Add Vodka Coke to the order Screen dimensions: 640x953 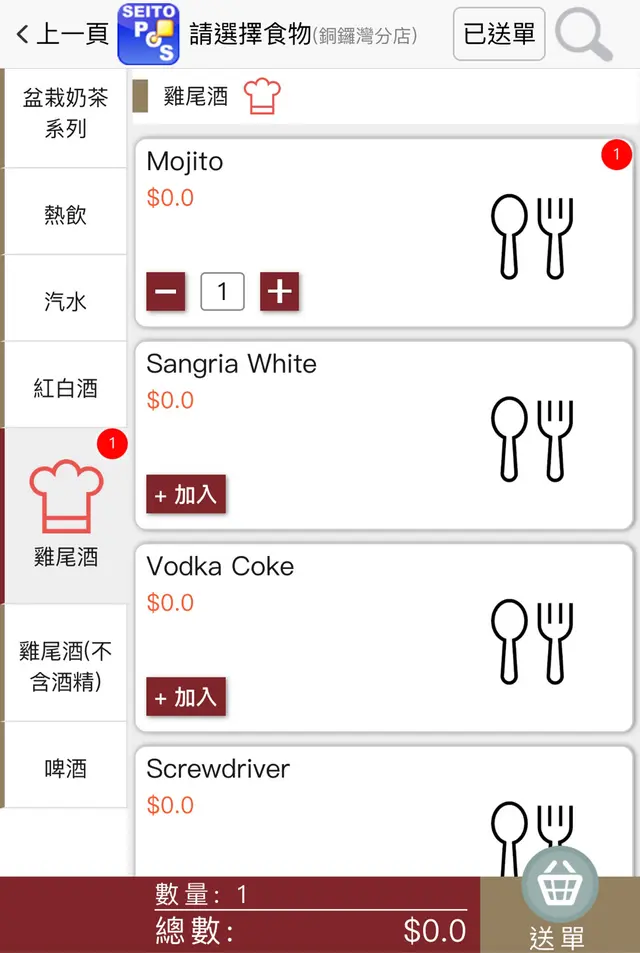click(186, 697)
